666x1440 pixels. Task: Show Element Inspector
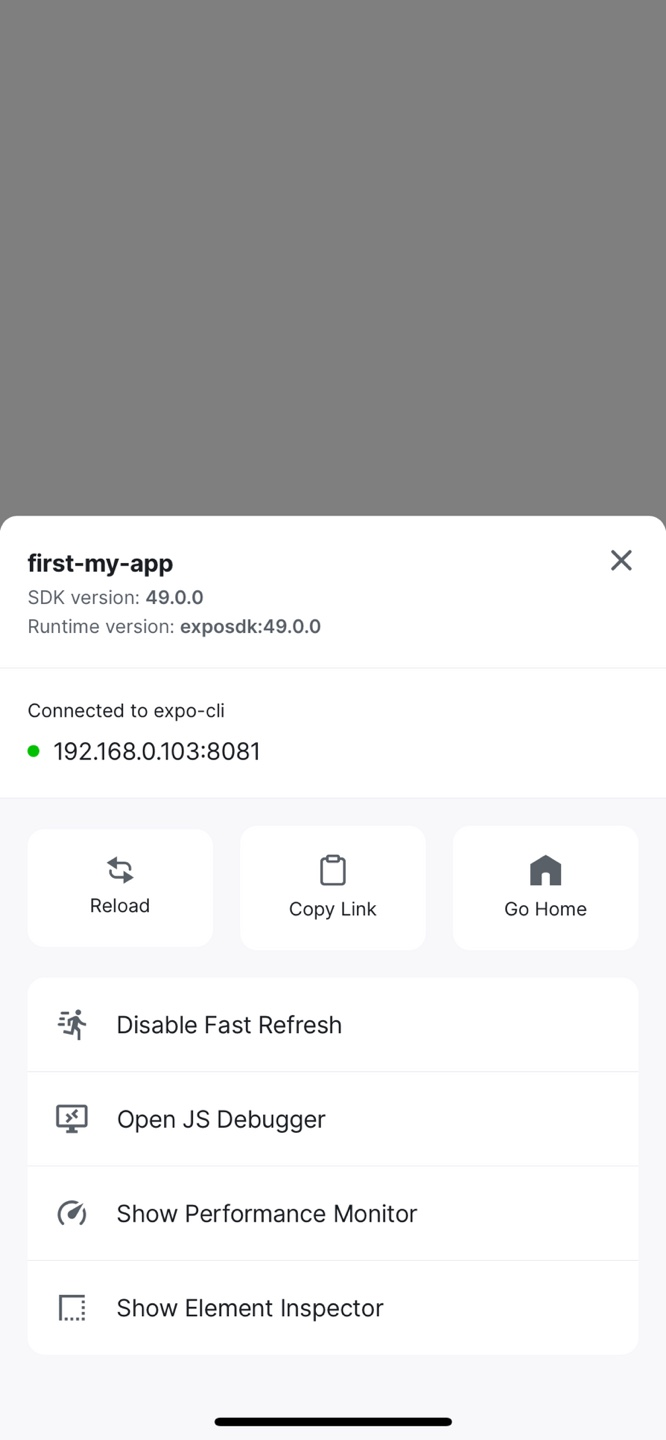coord(332,1308)
